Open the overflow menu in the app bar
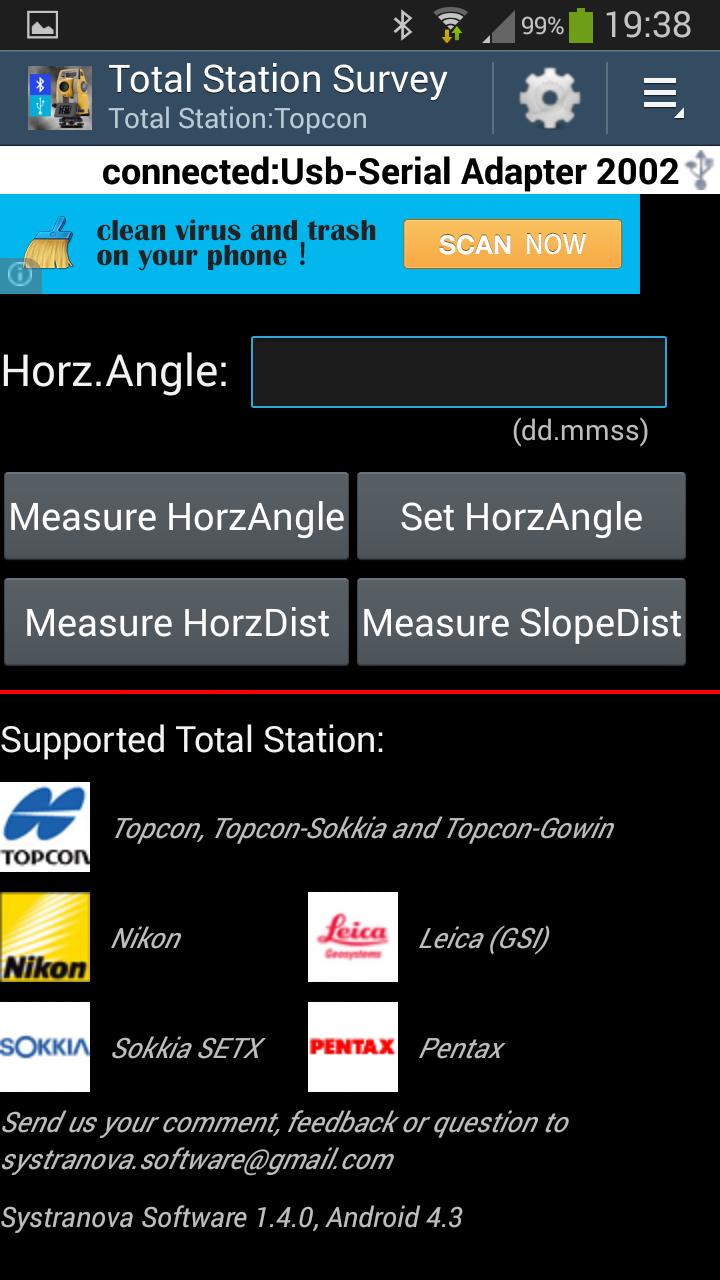Screen dimensions: 720x1280 (x=661, y=98)
